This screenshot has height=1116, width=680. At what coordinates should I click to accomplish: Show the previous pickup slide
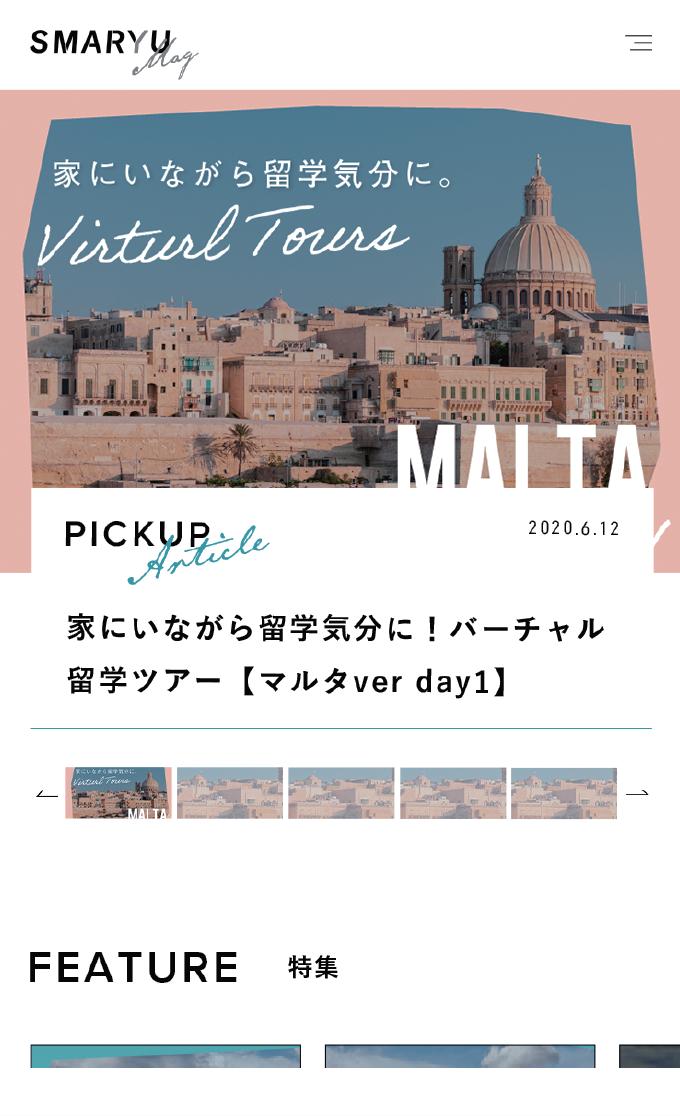[47, 794]
